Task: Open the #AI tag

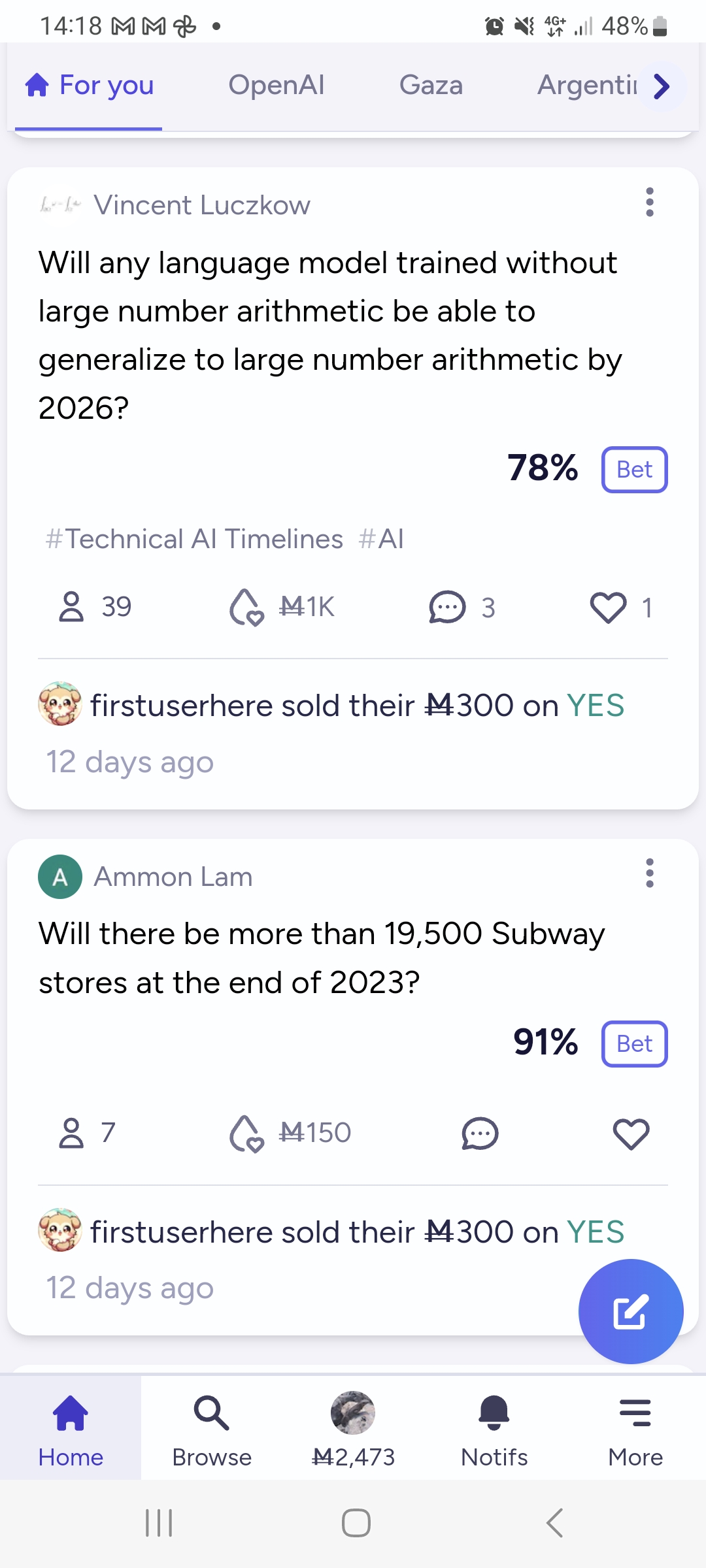Action: (x=381, y=539)
